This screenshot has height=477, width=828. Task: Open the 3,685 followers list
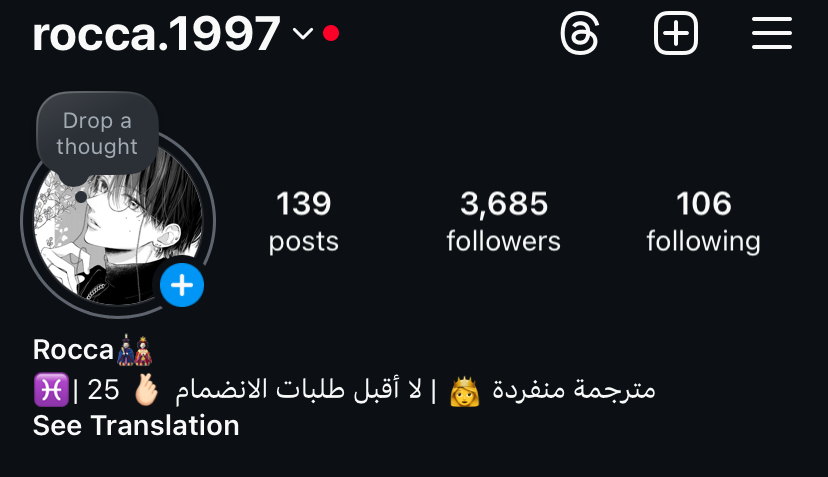click(503, 222)
